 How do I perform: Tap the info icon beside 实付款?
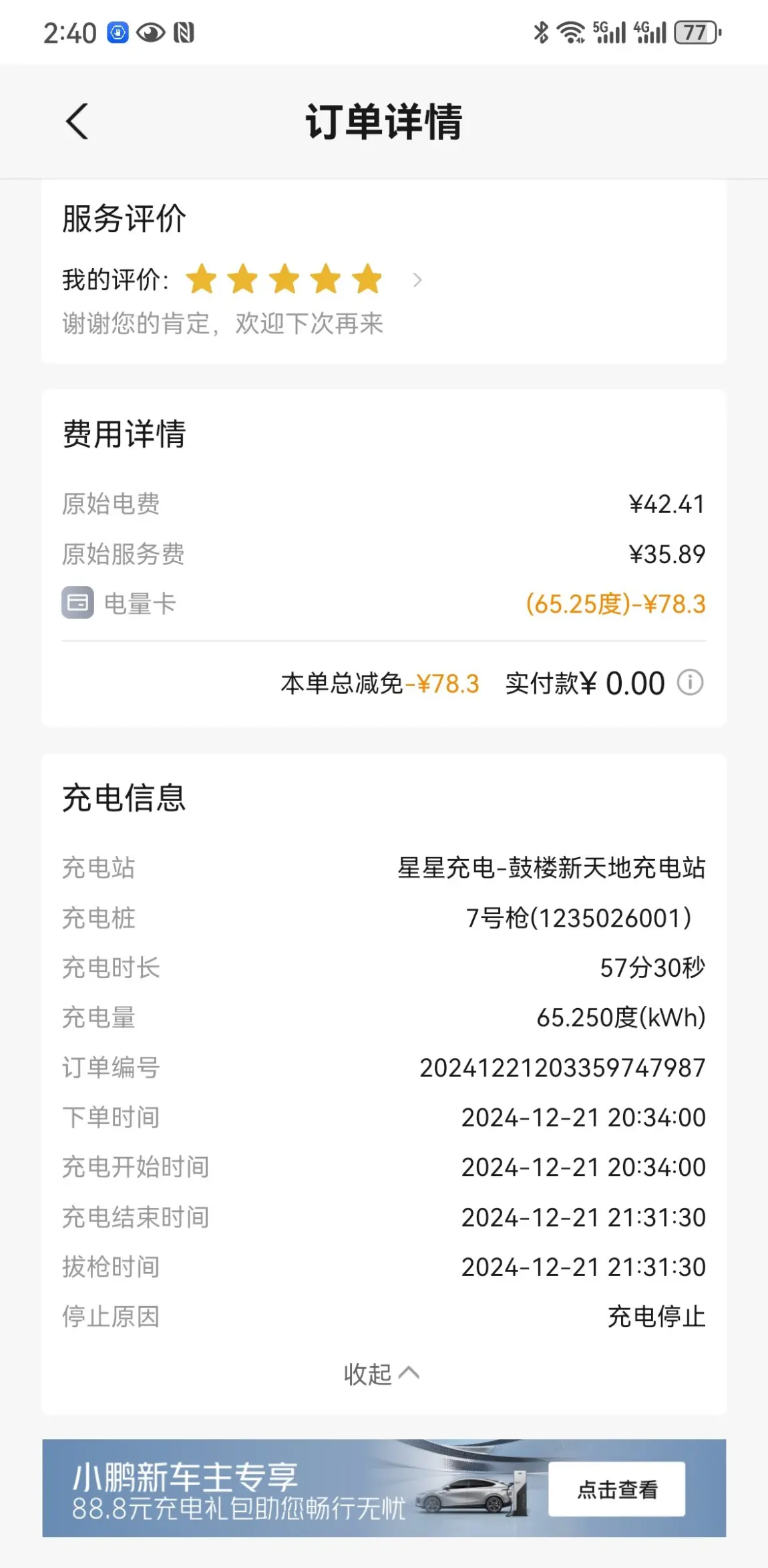click(691, 683)
